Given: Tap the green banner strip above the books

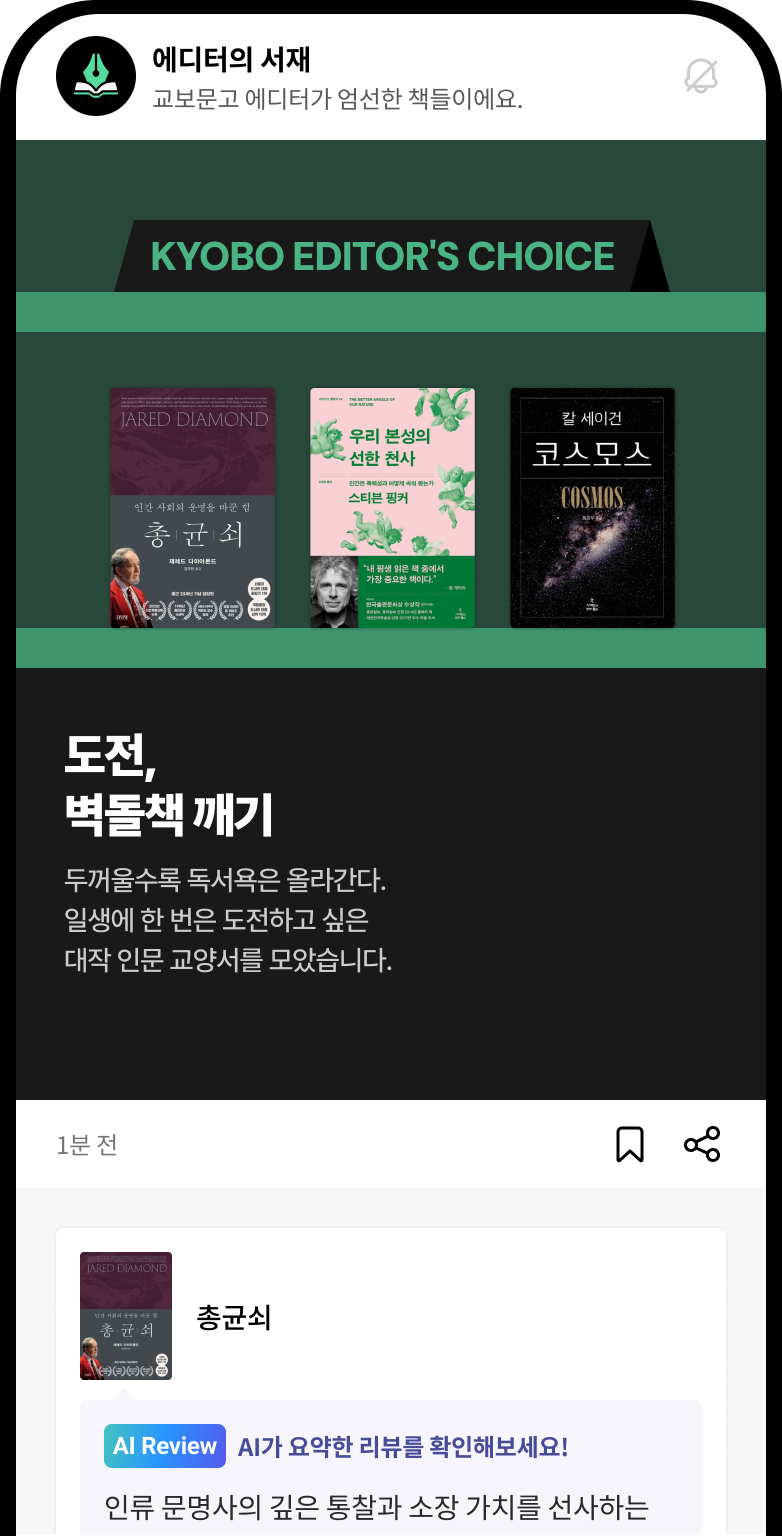Looking at the screenshot, I should click(x=390, y=311).
